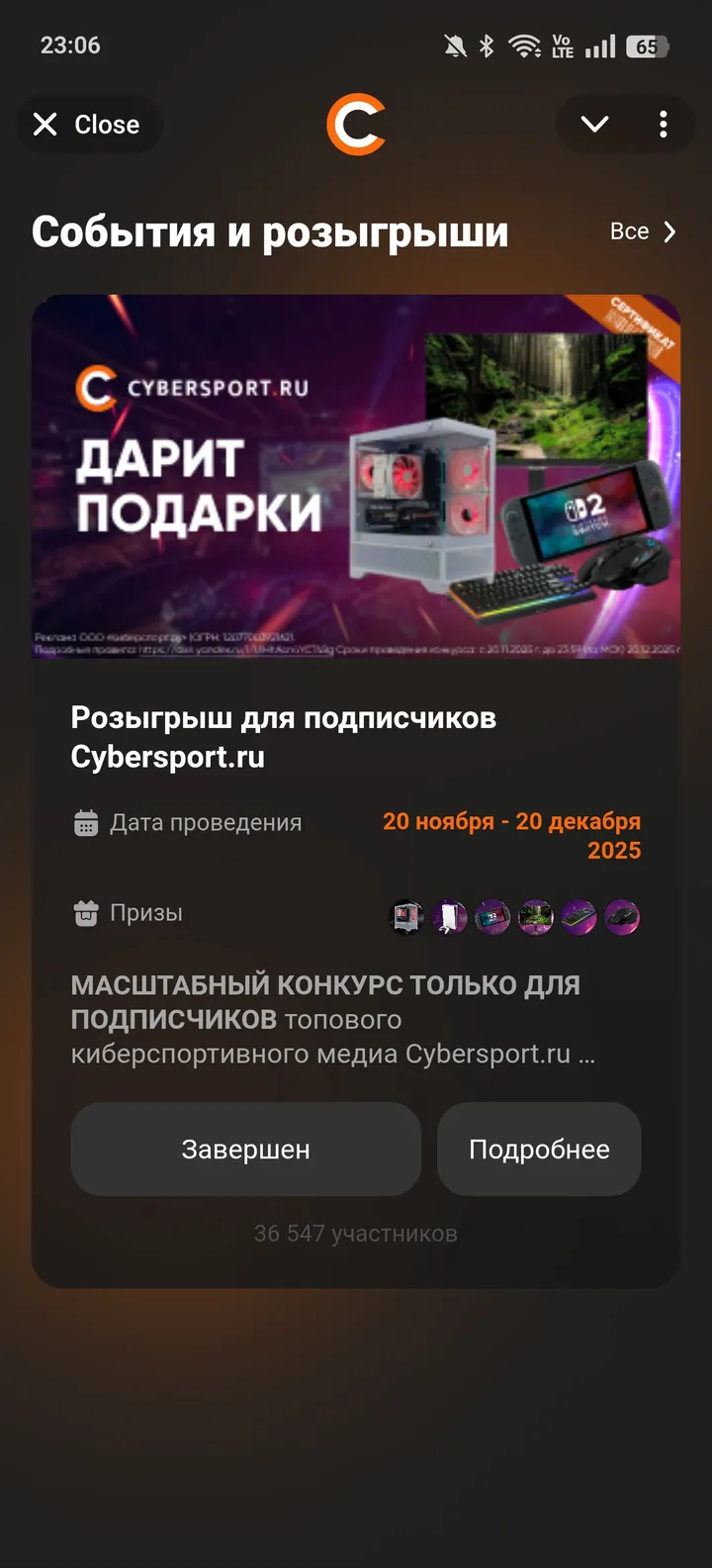This screenshot has height=1568, width=712.
Task: Tap the X icon in the Close button
Action: (x=44, y=124)
